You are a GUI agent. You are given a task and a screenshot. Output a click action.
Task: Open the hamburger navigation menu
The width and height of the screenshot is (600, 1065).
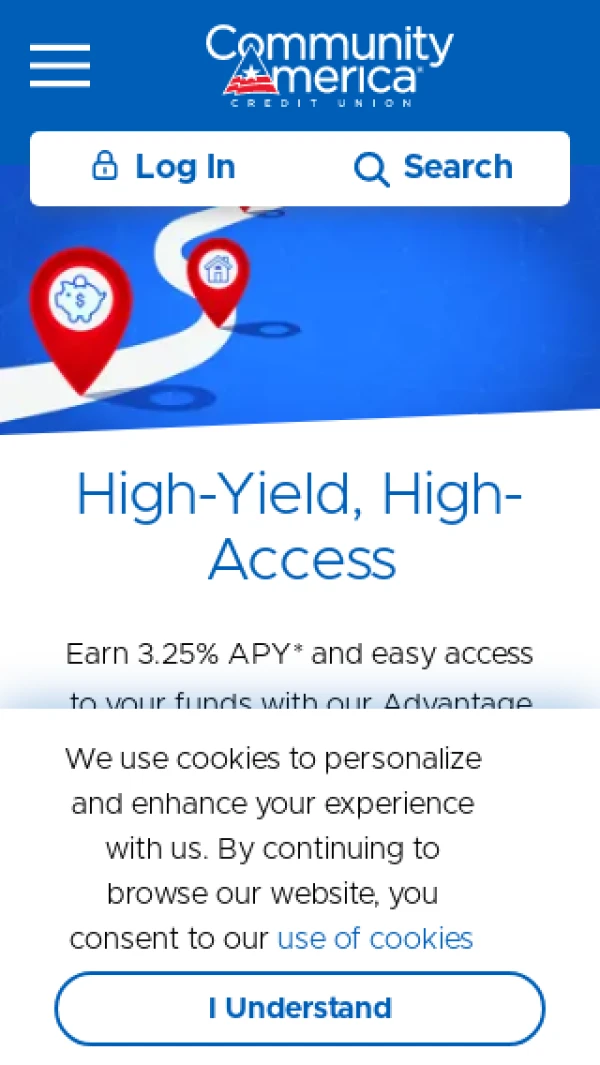pos(60,66)
